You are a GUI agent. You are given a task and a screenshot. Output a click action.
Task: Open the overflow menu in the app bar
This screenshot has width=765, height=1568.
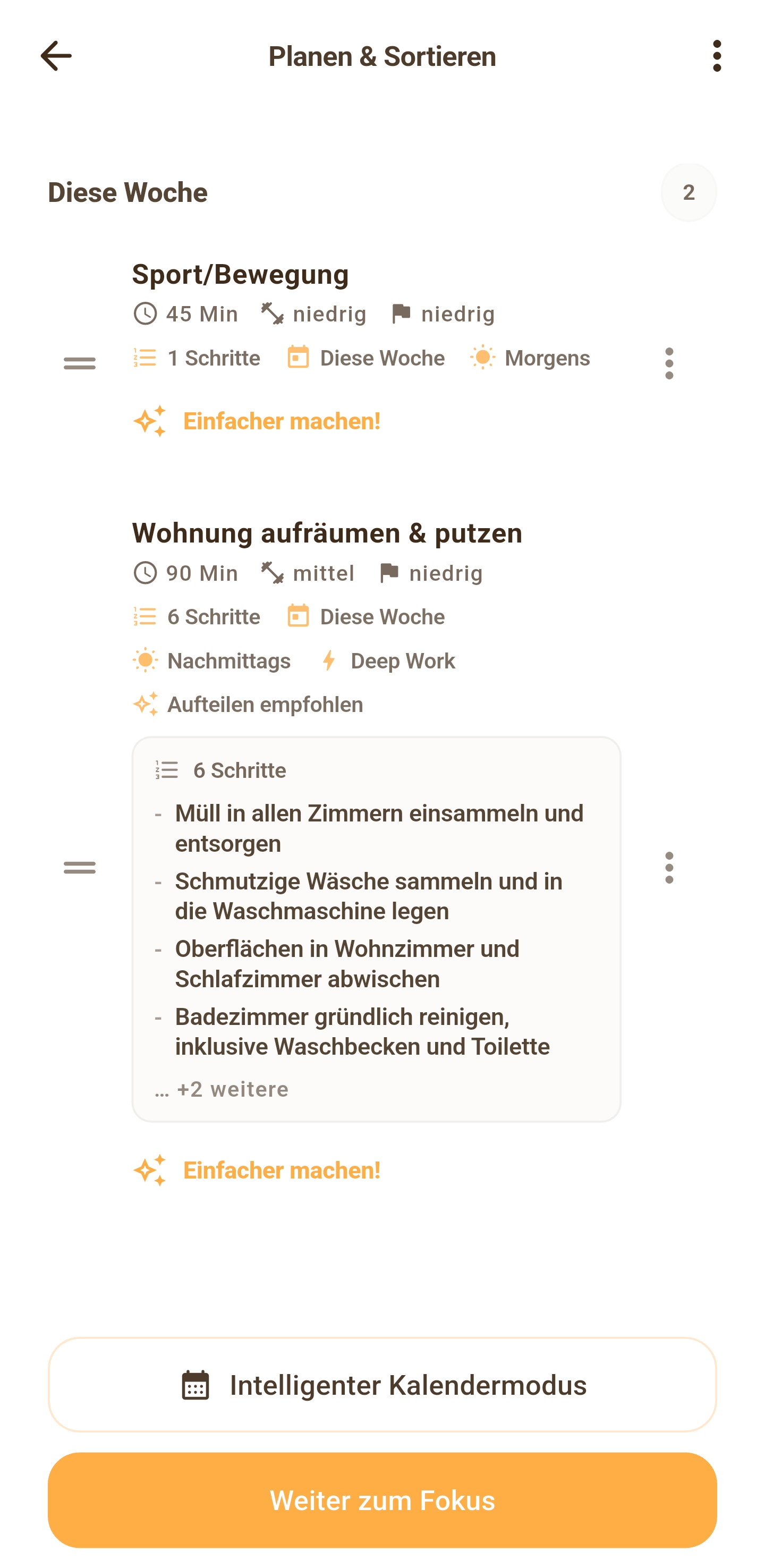click(x=716, y=56)
